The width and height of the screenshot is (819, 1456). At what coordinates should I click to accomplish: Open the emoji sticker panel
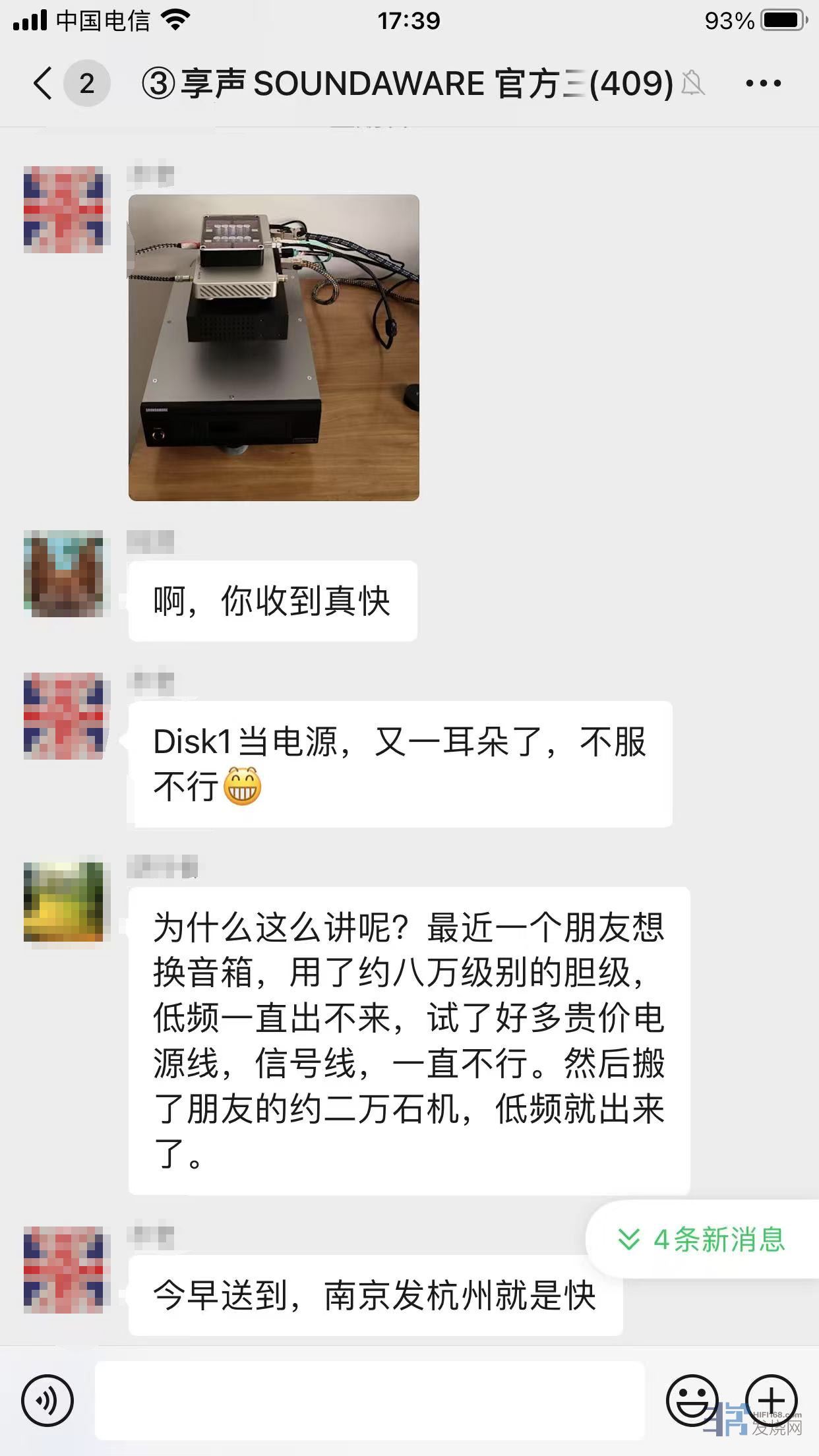pos(692,1400)
